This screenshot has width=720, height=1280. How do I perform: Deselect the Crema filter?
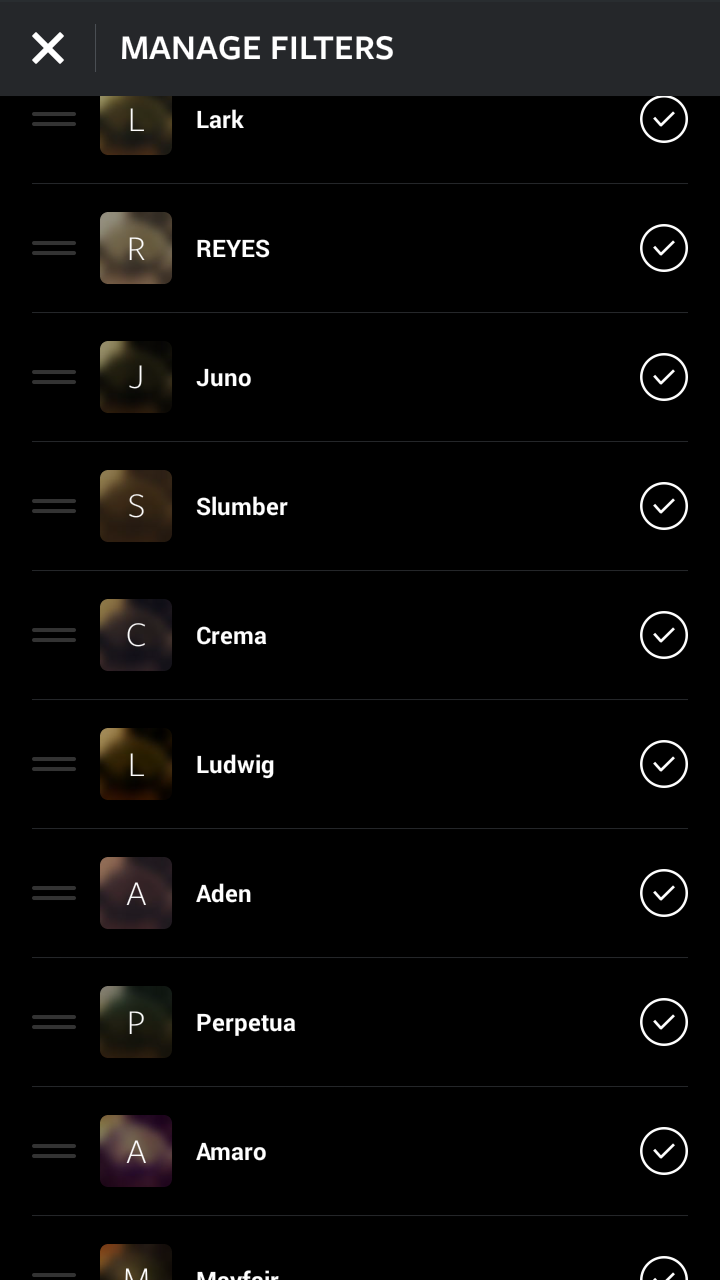[x=663, y=635]
